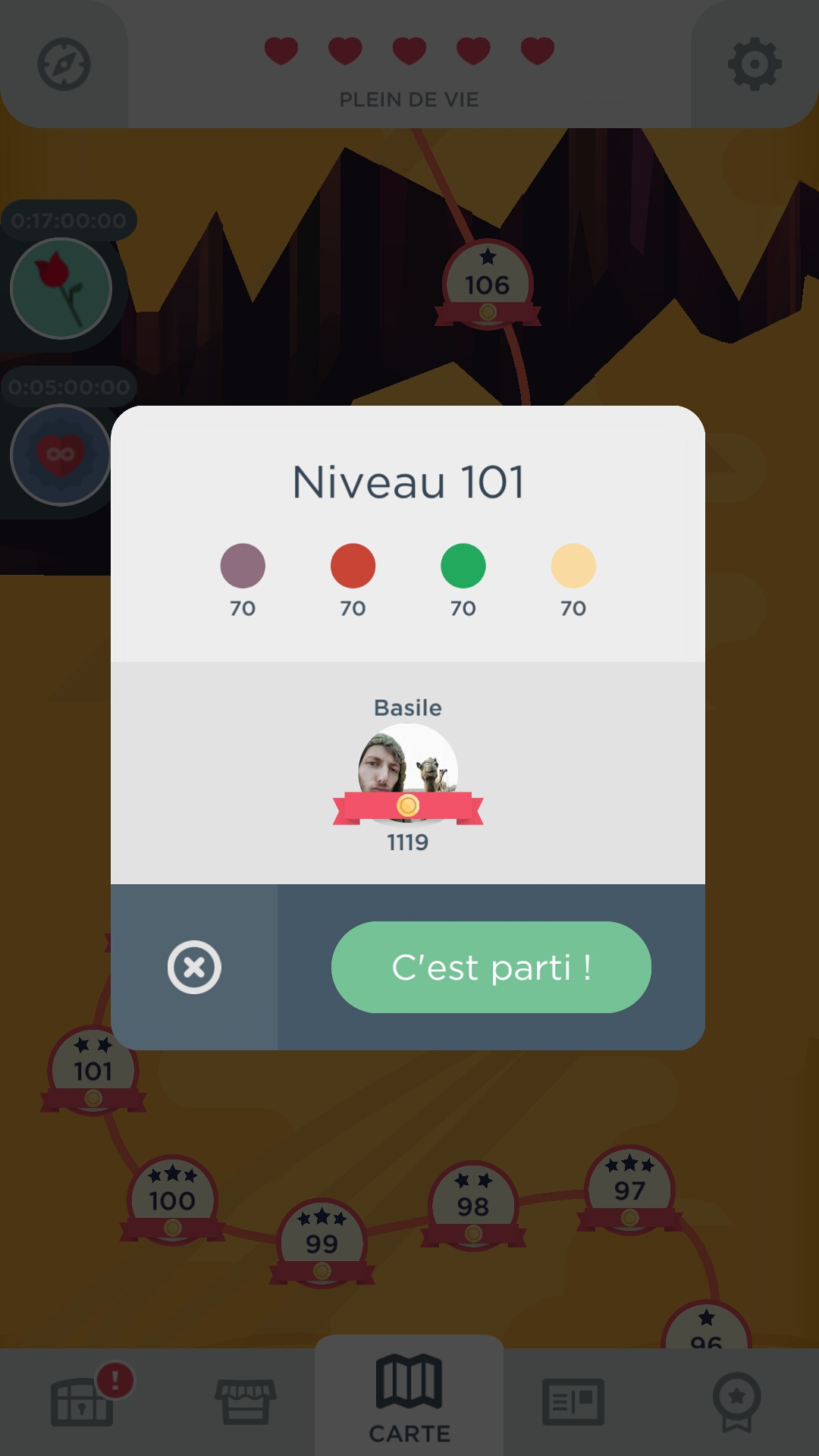
Task: Open the rose timed event
Action: (x=61, y=288)
